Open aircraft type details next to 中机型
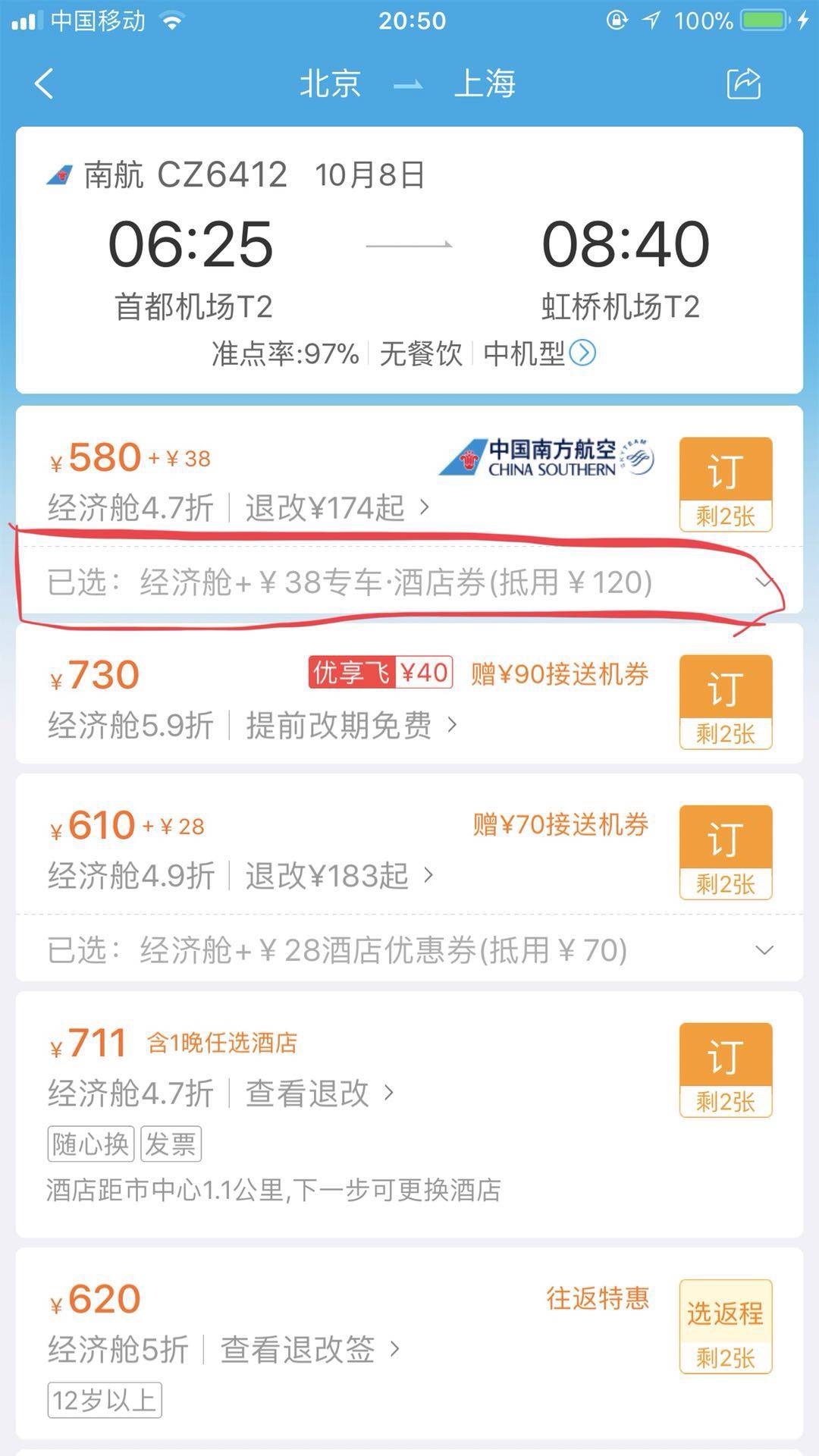The width and height of the screenshot is (819, 1456). [582, 353]
